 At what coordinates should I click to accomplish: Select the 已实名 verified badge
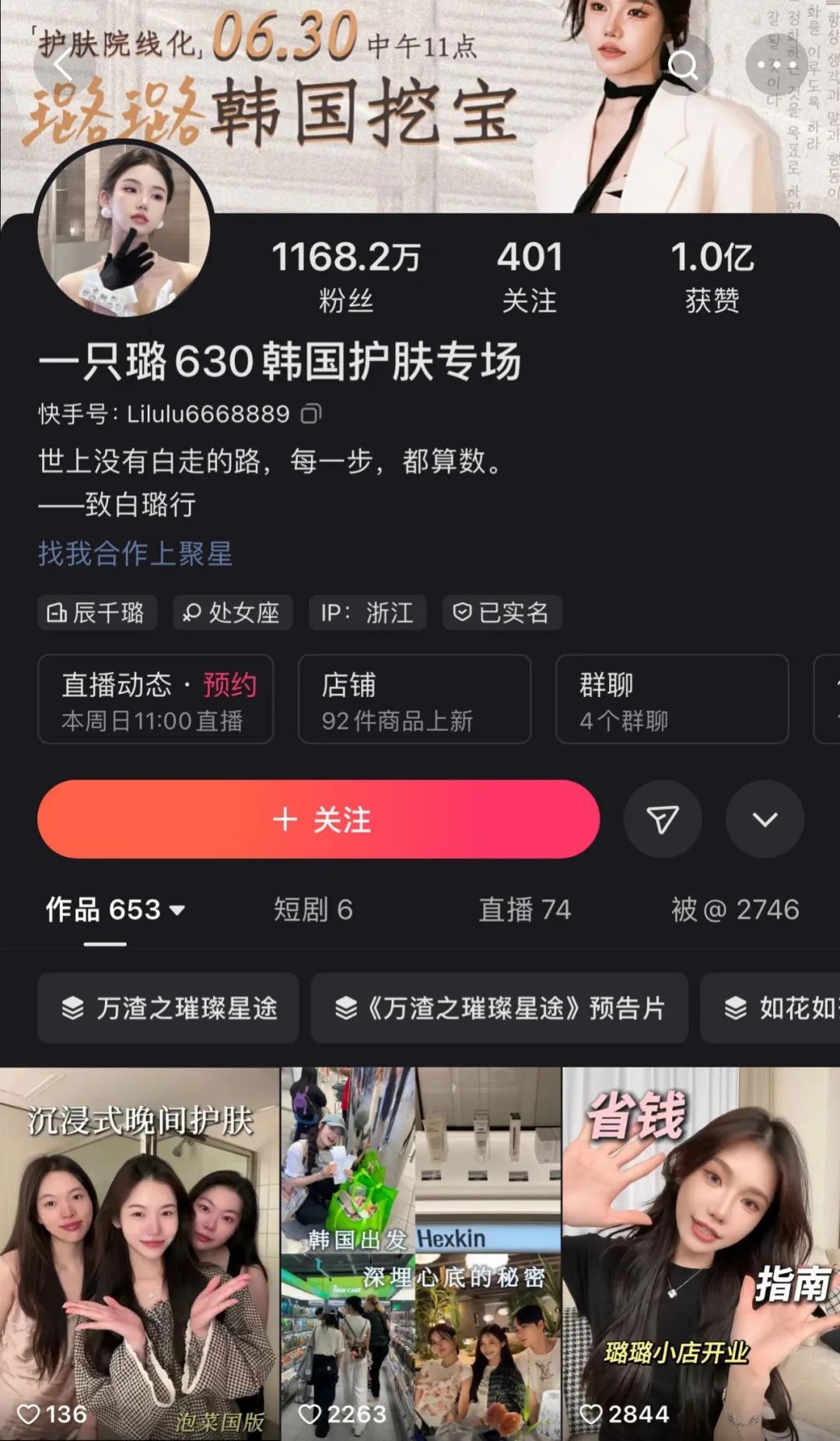(x=502, y=612)
